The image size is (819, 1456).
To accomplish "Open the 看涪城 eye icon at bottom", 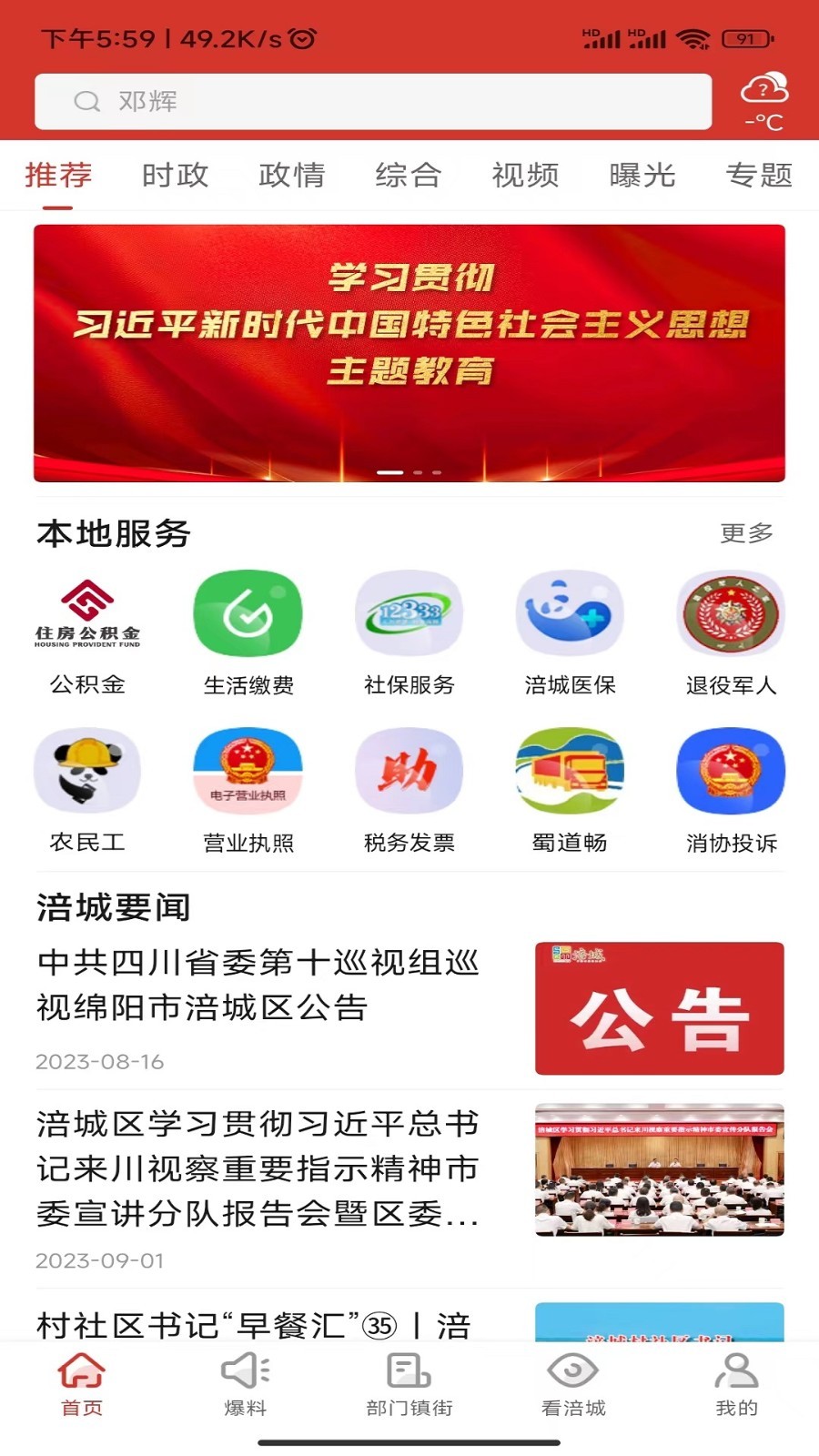I will [x=573, y=1383].
